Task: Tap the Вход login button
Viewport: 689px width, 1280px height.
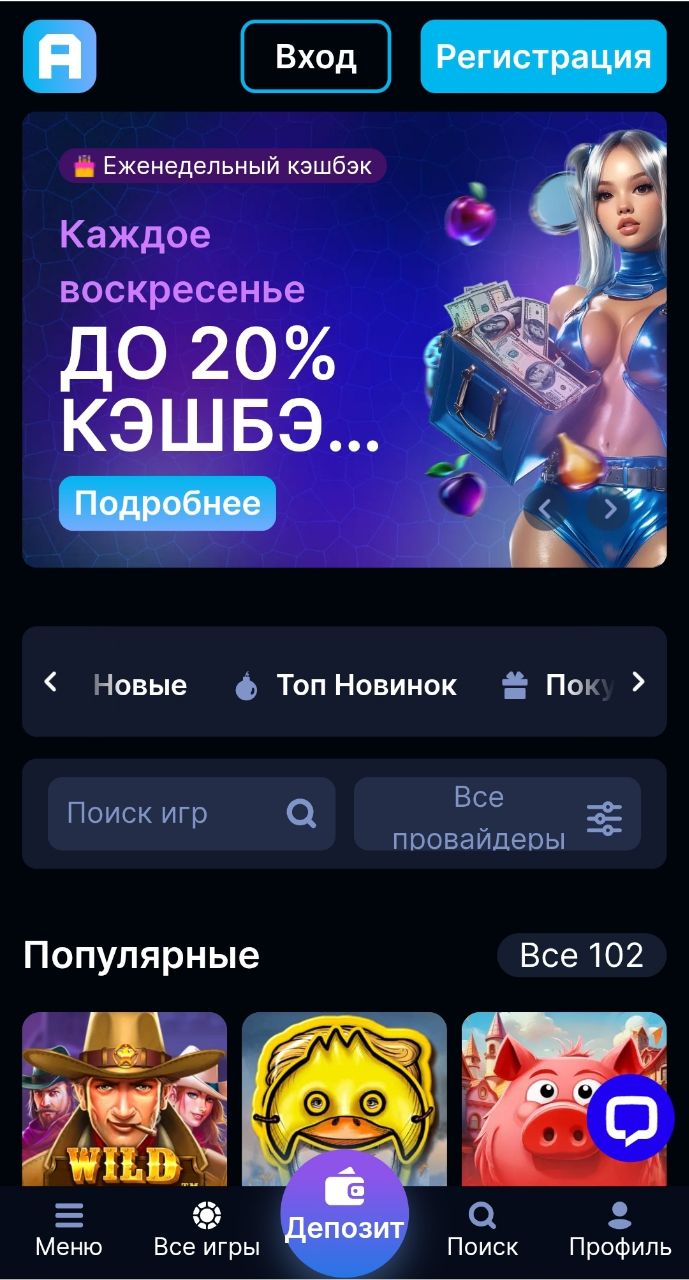Action: [x=315, y=57]
